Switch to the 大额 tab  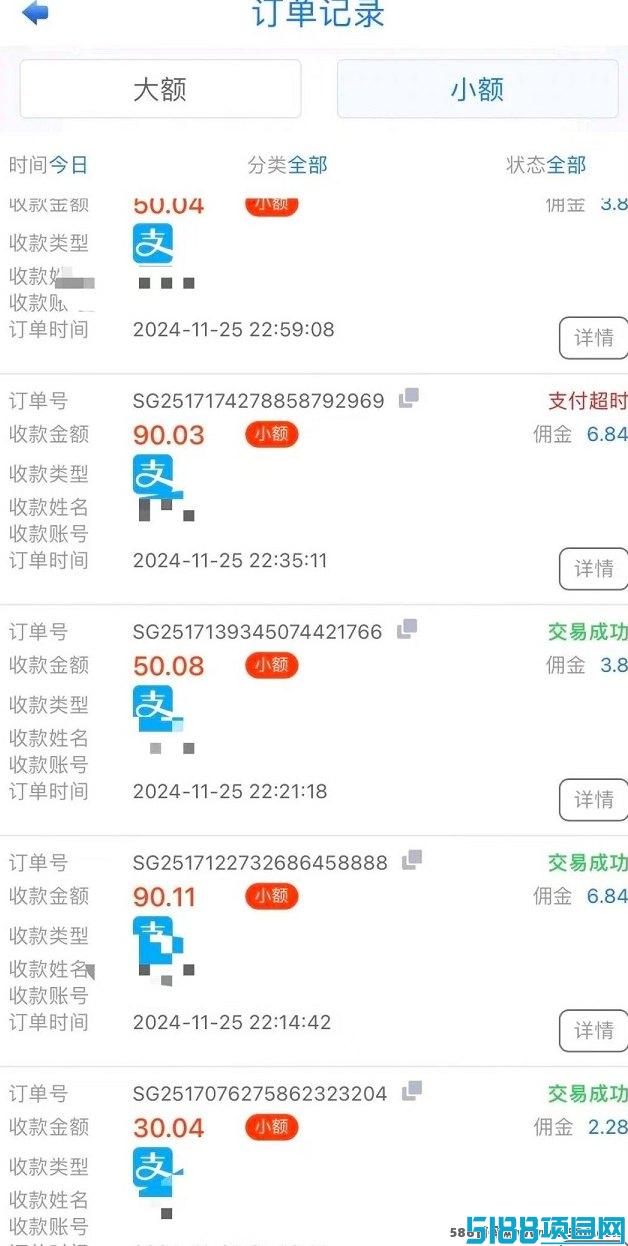pyautogui.click(x=160, y=89)
